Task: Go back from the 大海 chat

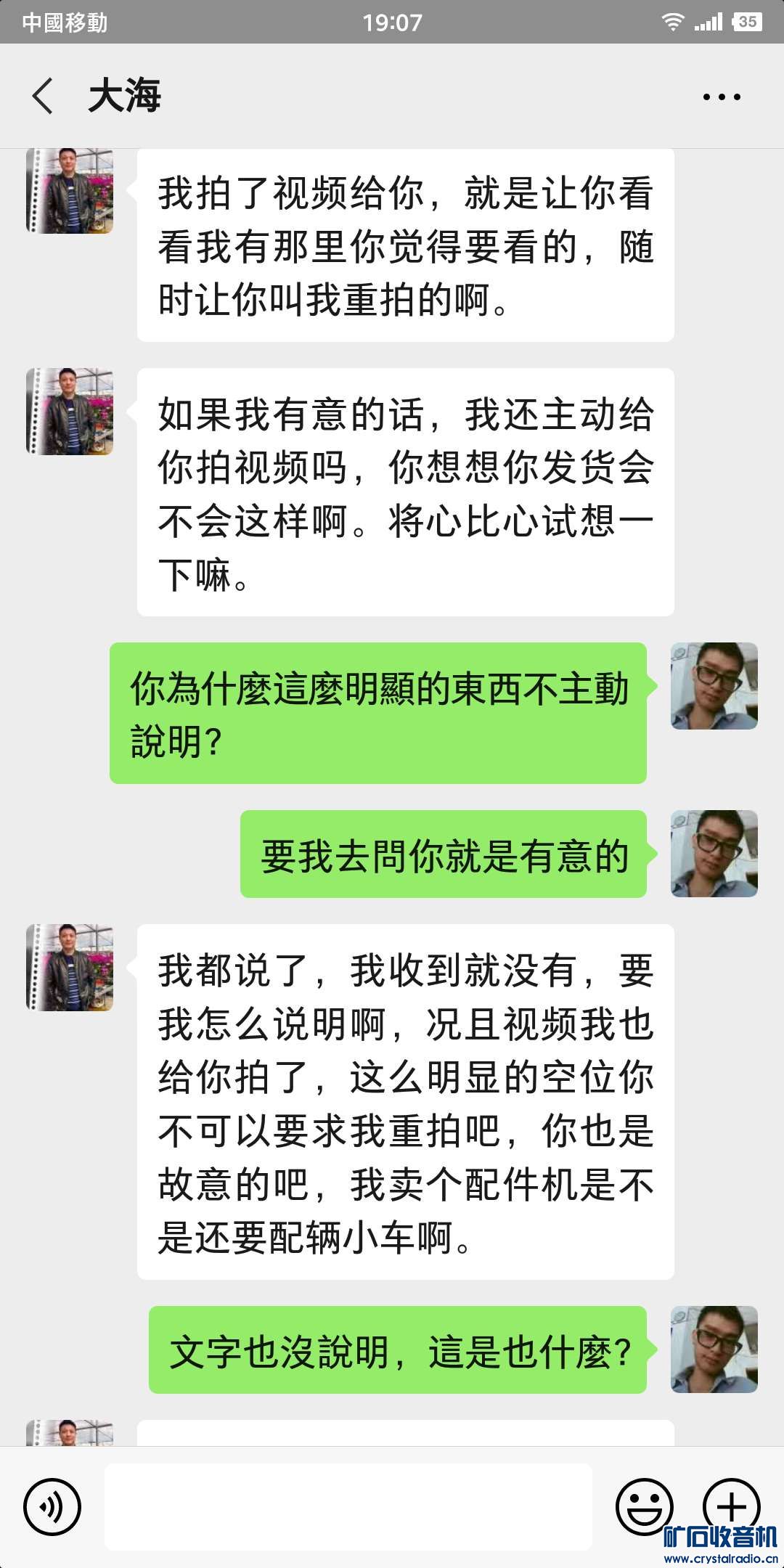Action: coord(44,97)
